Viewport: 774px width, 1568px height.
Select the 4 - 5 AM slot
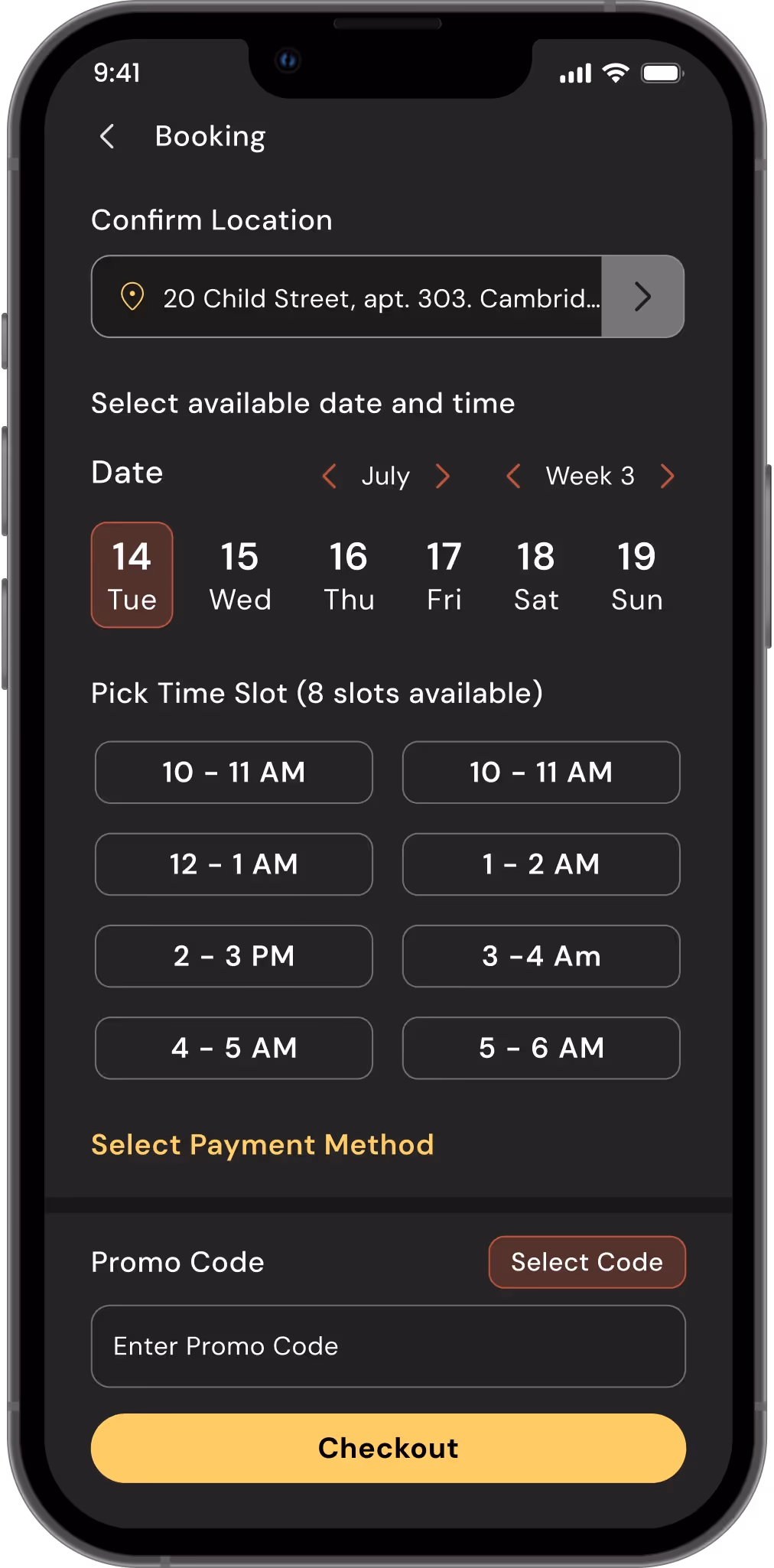(x=234, y=1048)
